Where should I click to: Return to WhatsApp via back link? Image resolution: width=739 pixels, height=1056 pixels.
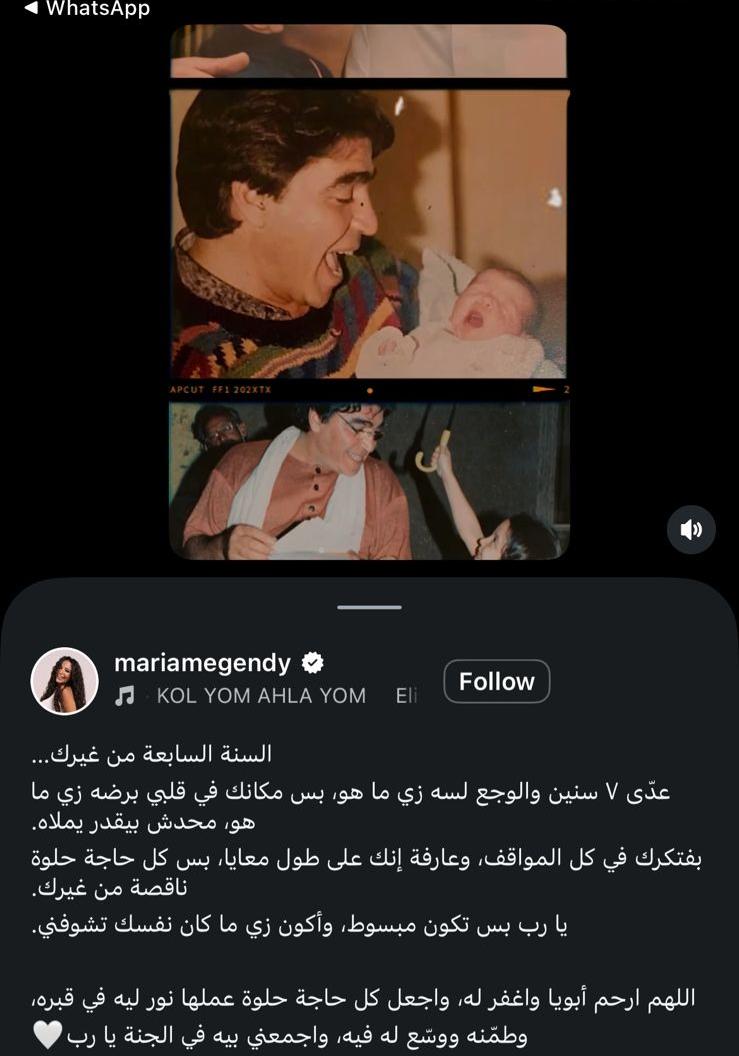86,9
